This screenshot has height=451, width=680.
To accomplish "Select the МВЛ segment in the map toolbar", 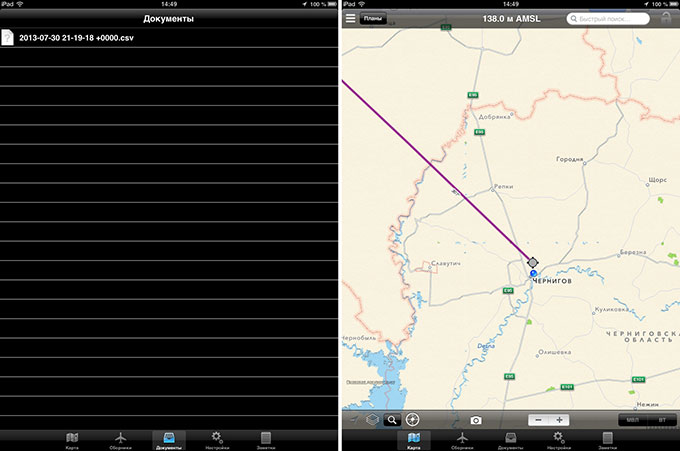I will 632,420.
